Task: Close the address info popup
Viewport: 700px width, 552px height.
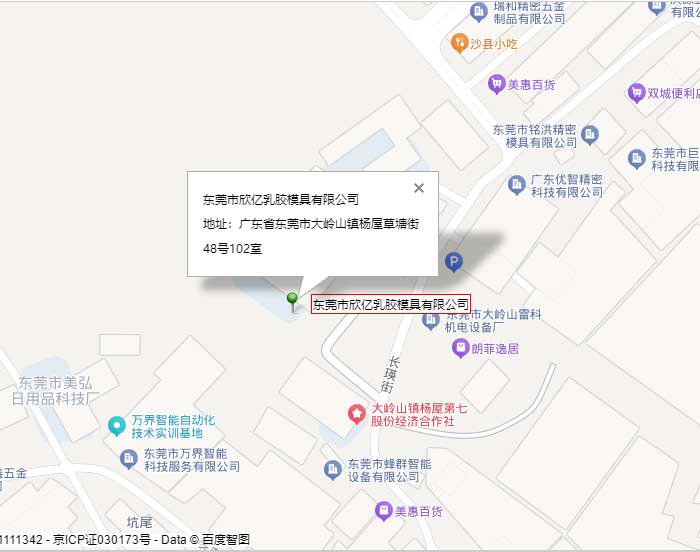Action: [419, 188]
